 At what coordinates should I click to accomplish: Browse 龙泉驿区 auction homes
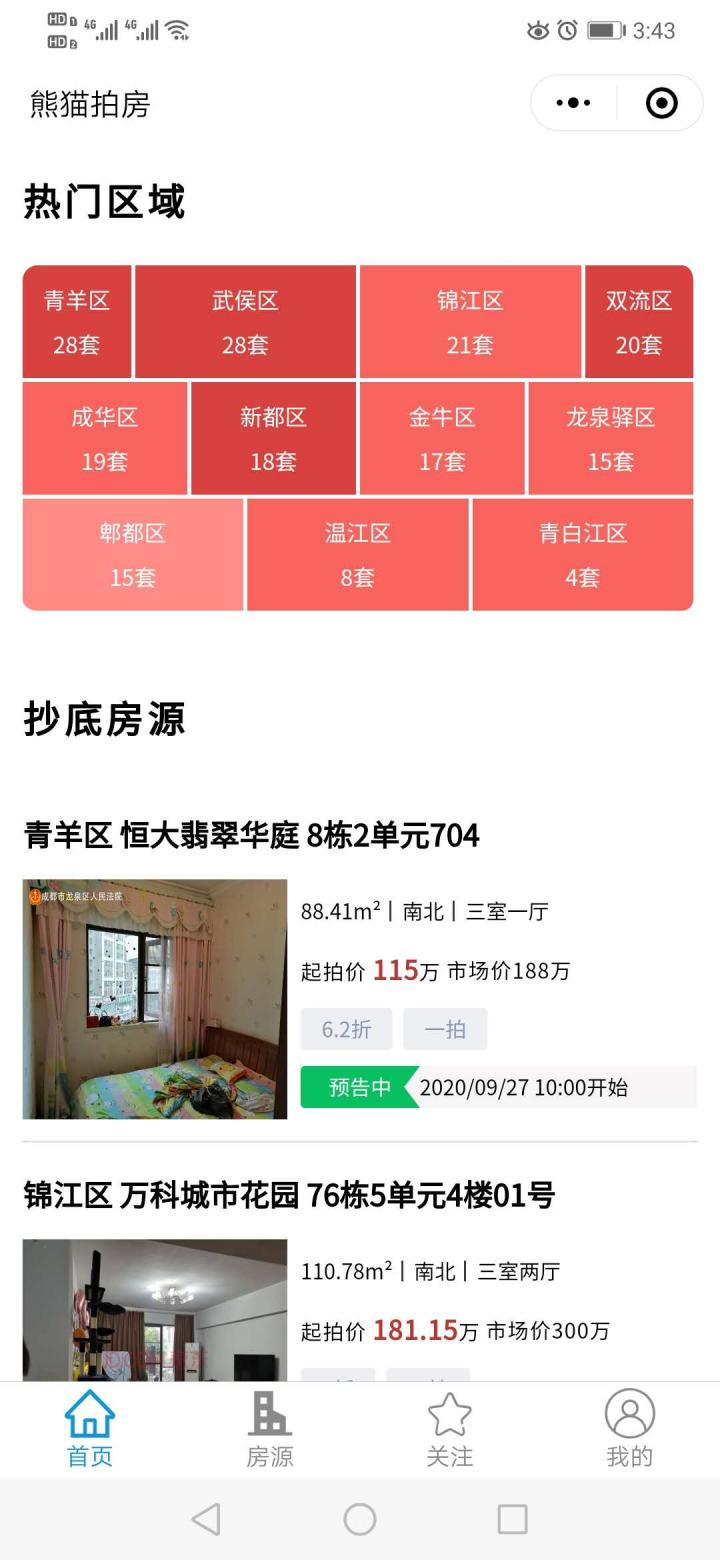(610, 438)
